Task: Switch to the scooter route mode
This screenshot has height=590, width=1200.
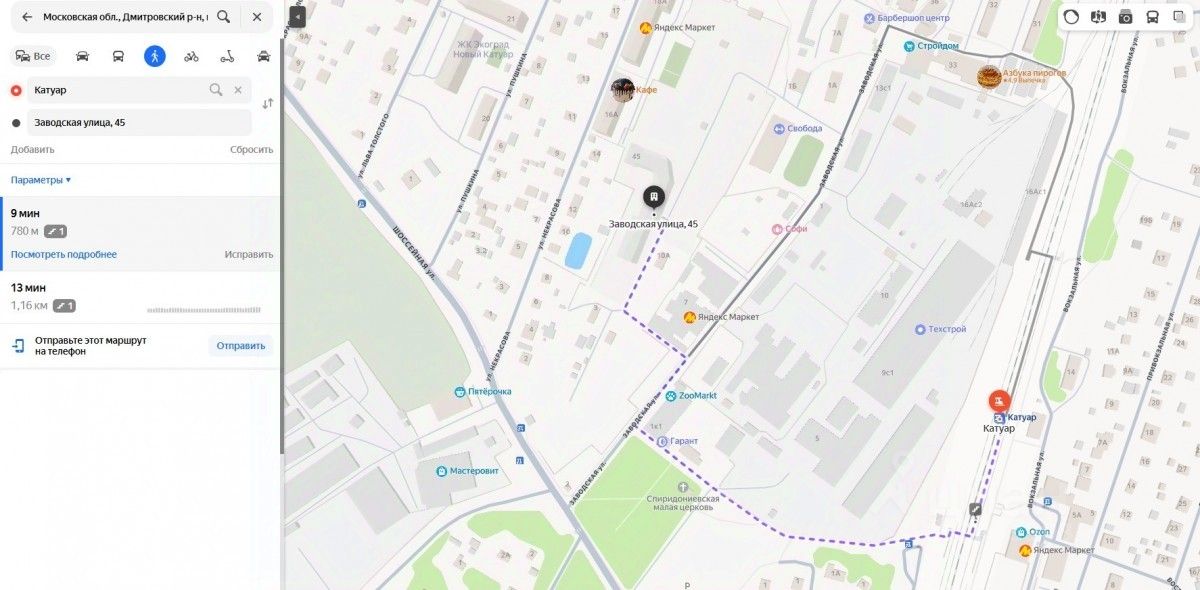Action: pos(227,56)
